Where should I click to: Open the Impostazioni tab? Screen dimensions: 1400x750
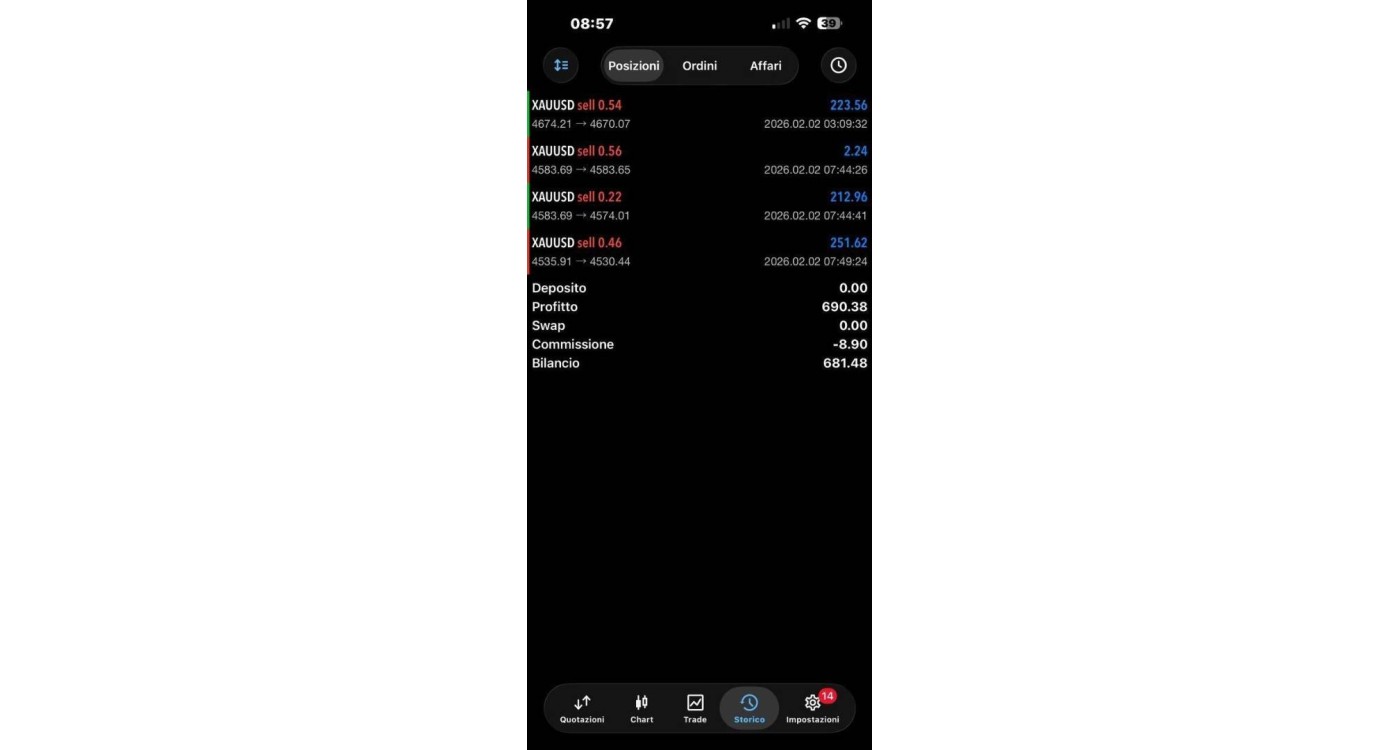click(813, 709)
